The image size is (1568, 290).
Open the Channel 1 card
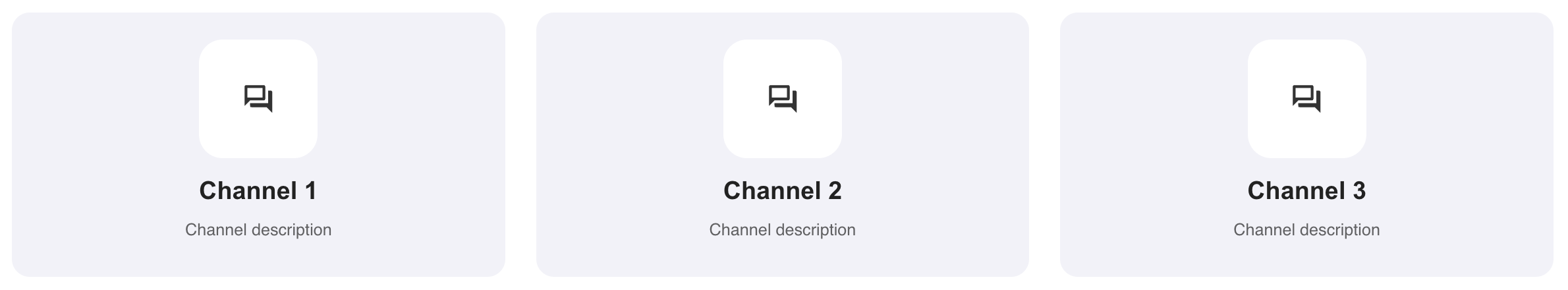point(258,145)
